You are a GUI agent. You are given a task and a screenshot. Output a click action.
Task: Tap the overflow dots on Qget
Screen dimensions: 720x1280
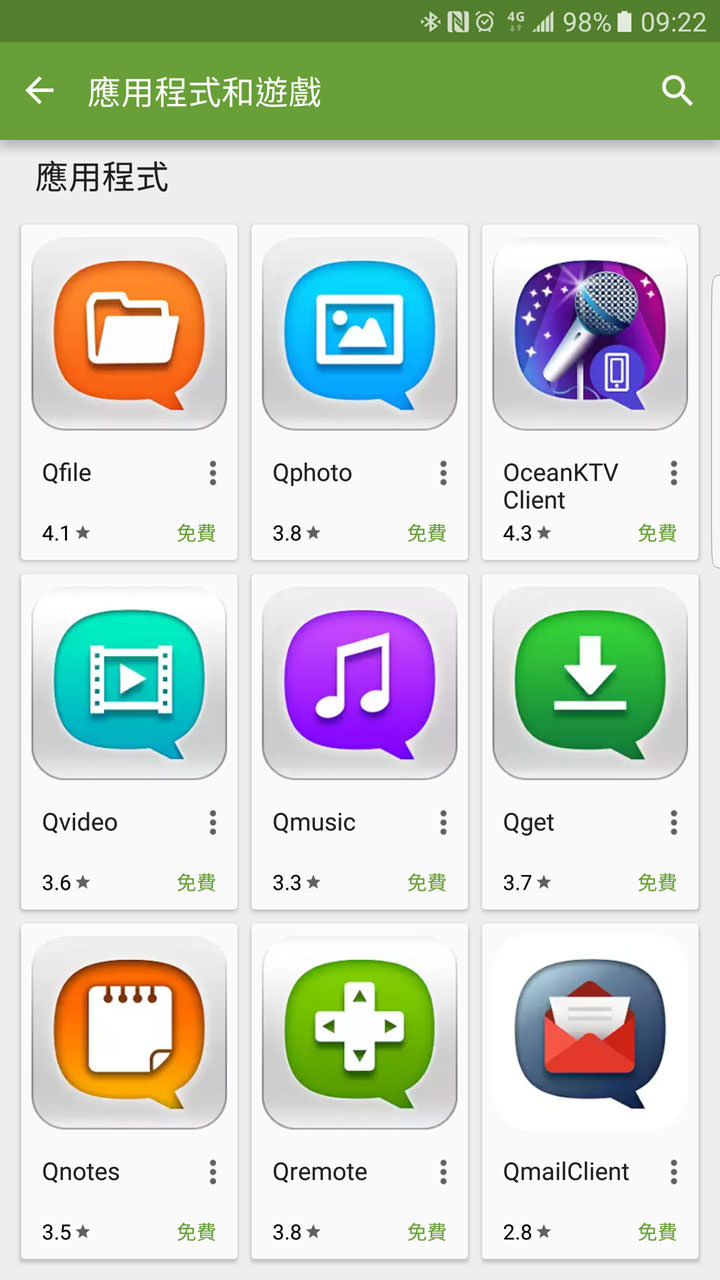[674, 822]
